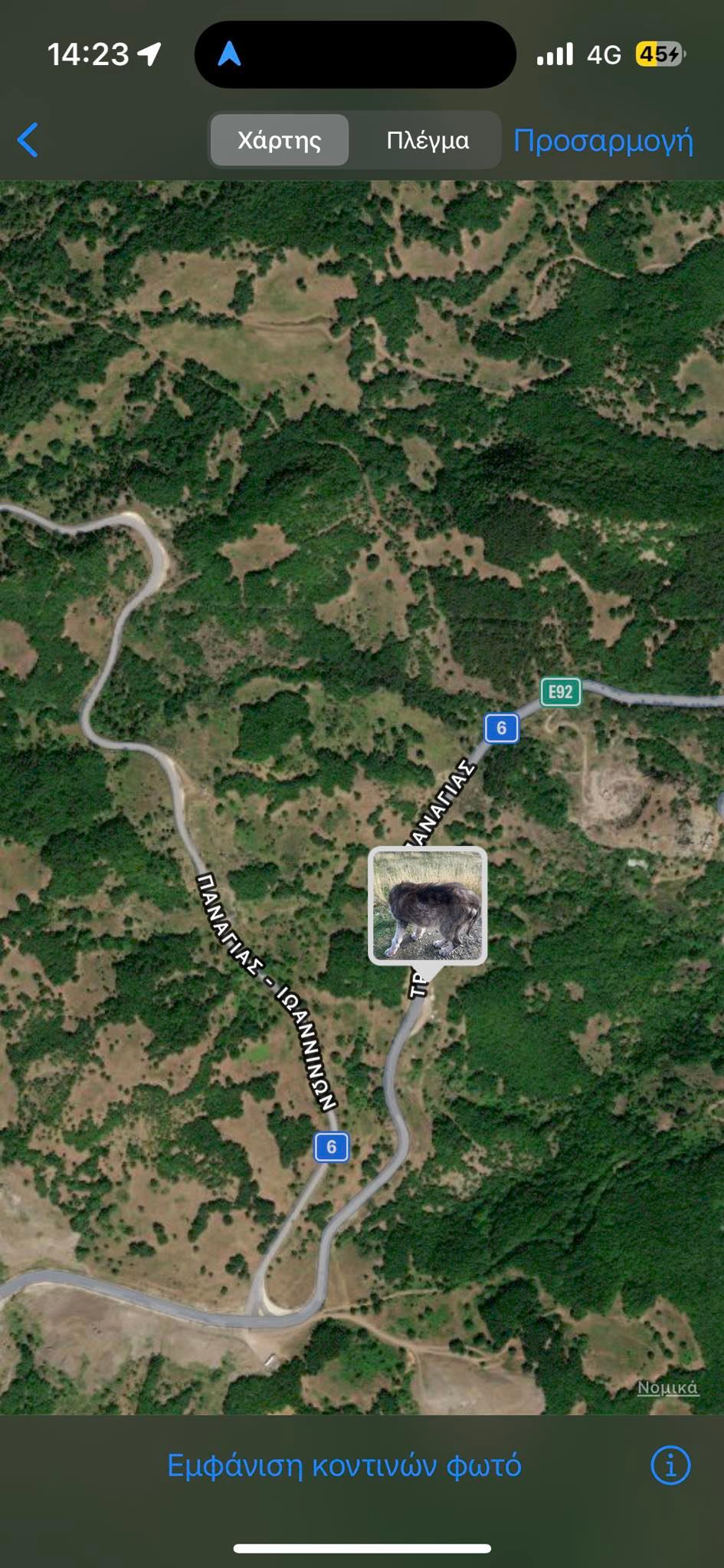Screen dimensions: 724x1568
Task: Open the dog photo pin on map
Action: (428, 905)
